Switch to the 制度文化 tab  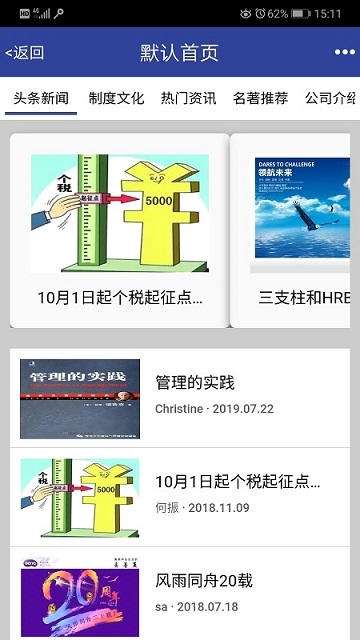pyautogui.click(x=116, y=98)
